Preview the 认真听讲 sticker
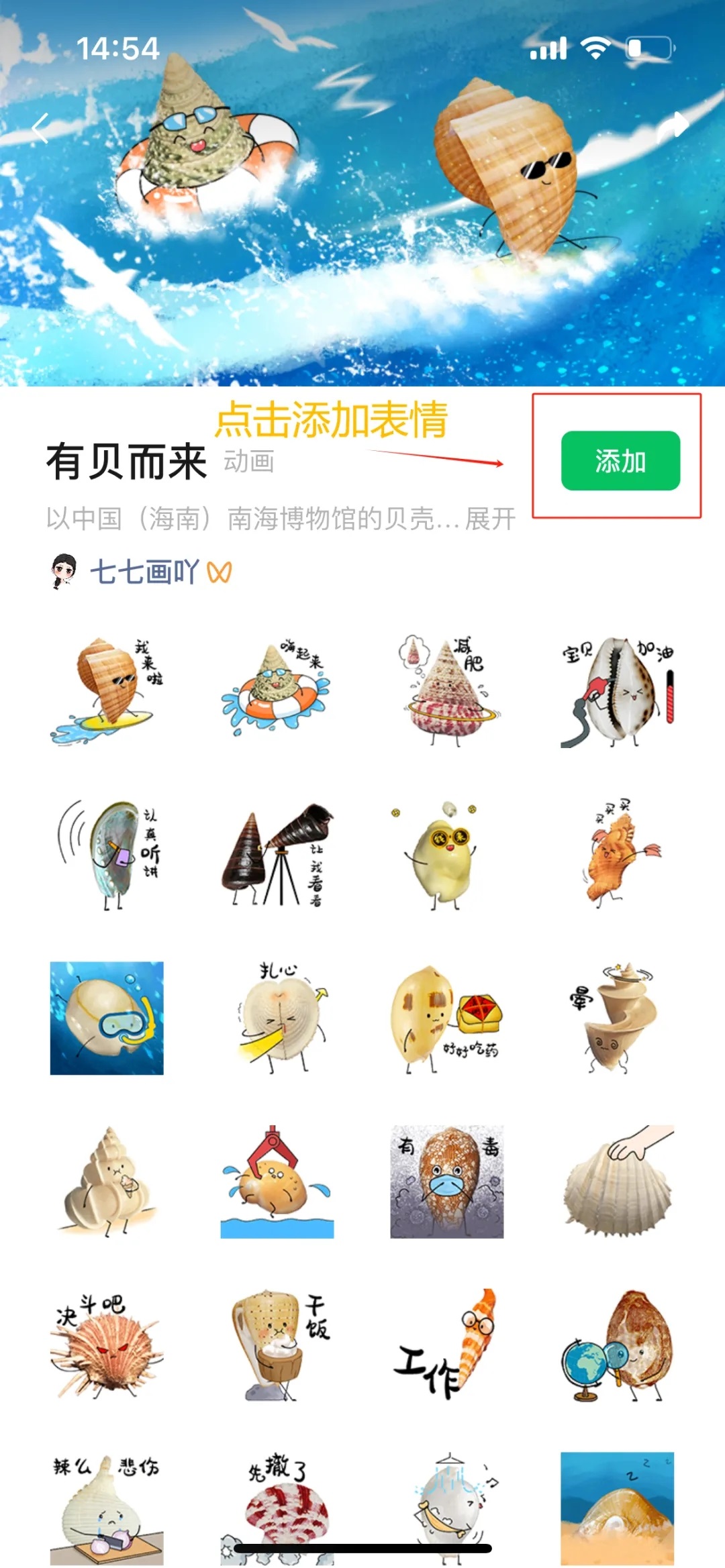This screenshot has height=1568, width=725. tap(107, 854)
